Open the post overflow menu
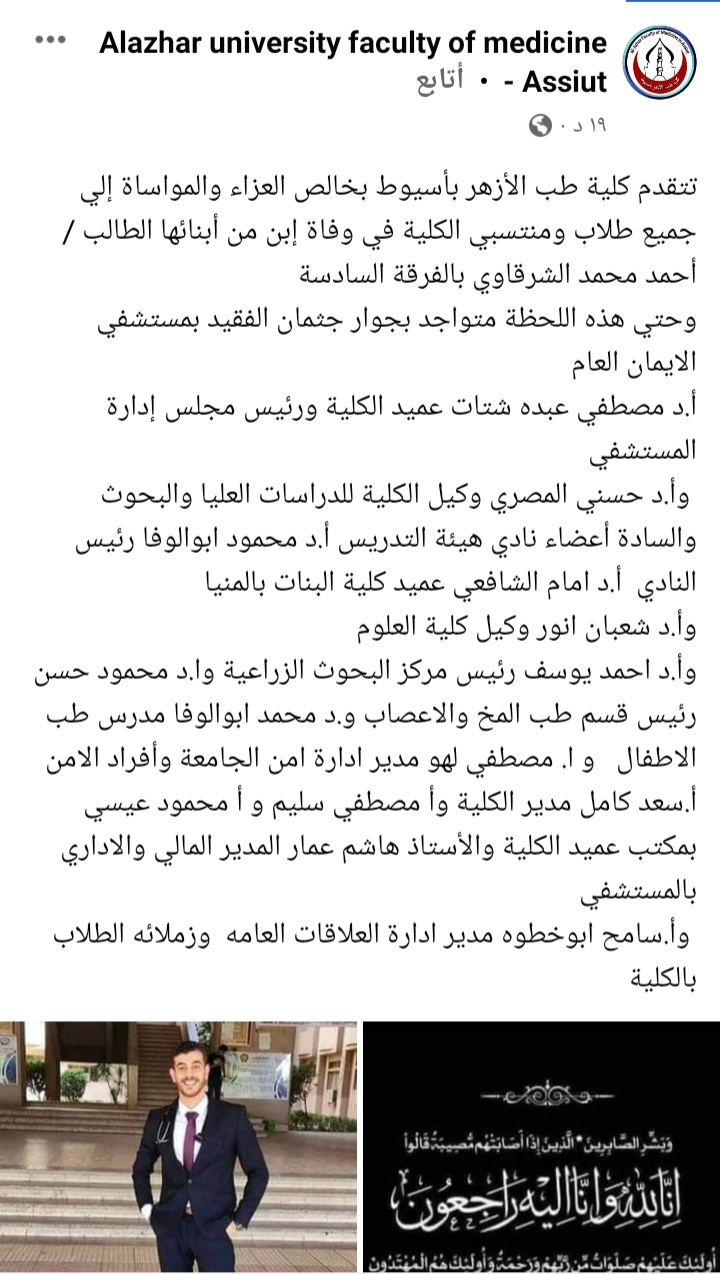This screenshot has width=720, height=1274. click(48, 41)
